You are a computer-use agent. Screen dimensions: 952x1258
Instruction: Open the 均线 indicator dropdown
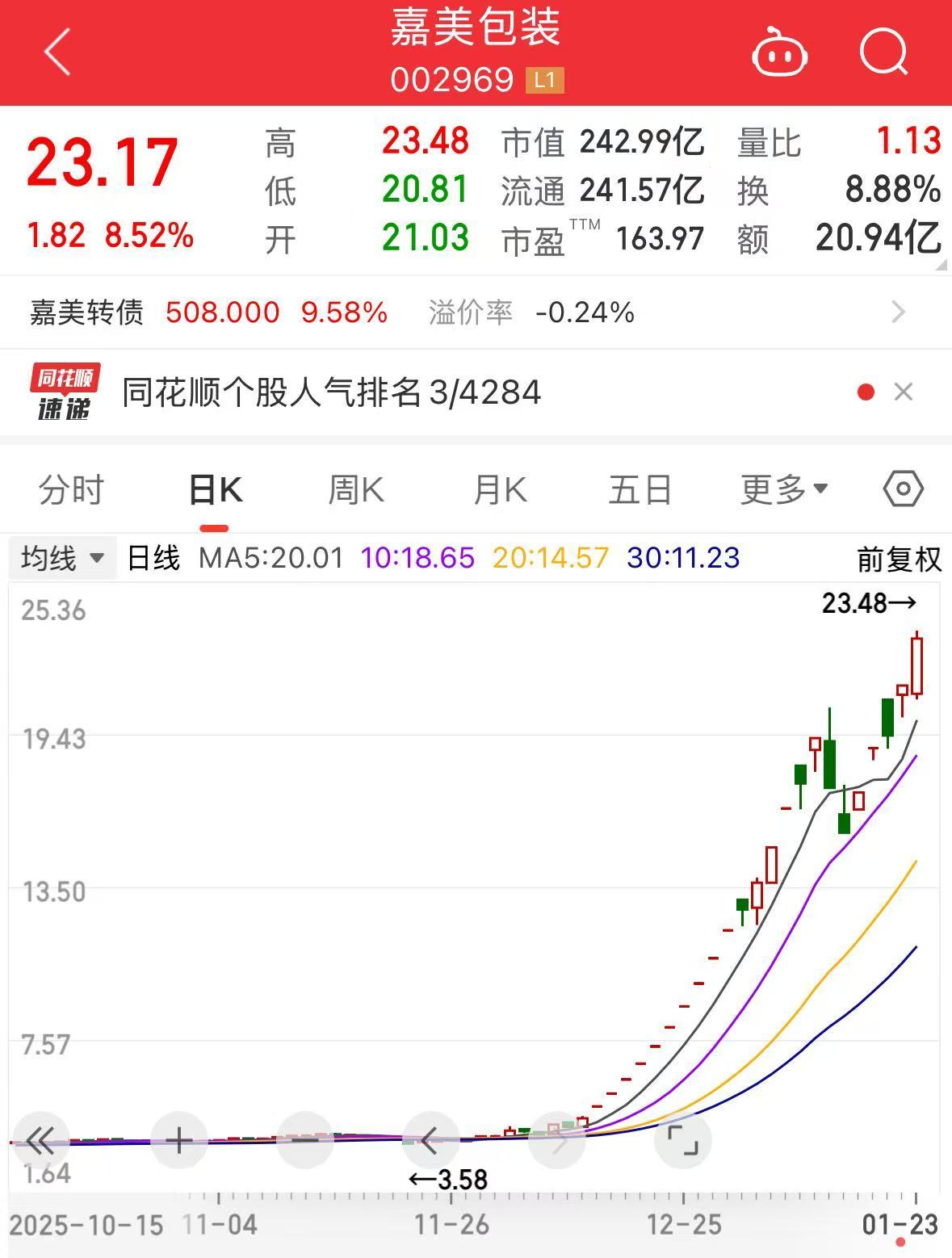click(60, 559)
